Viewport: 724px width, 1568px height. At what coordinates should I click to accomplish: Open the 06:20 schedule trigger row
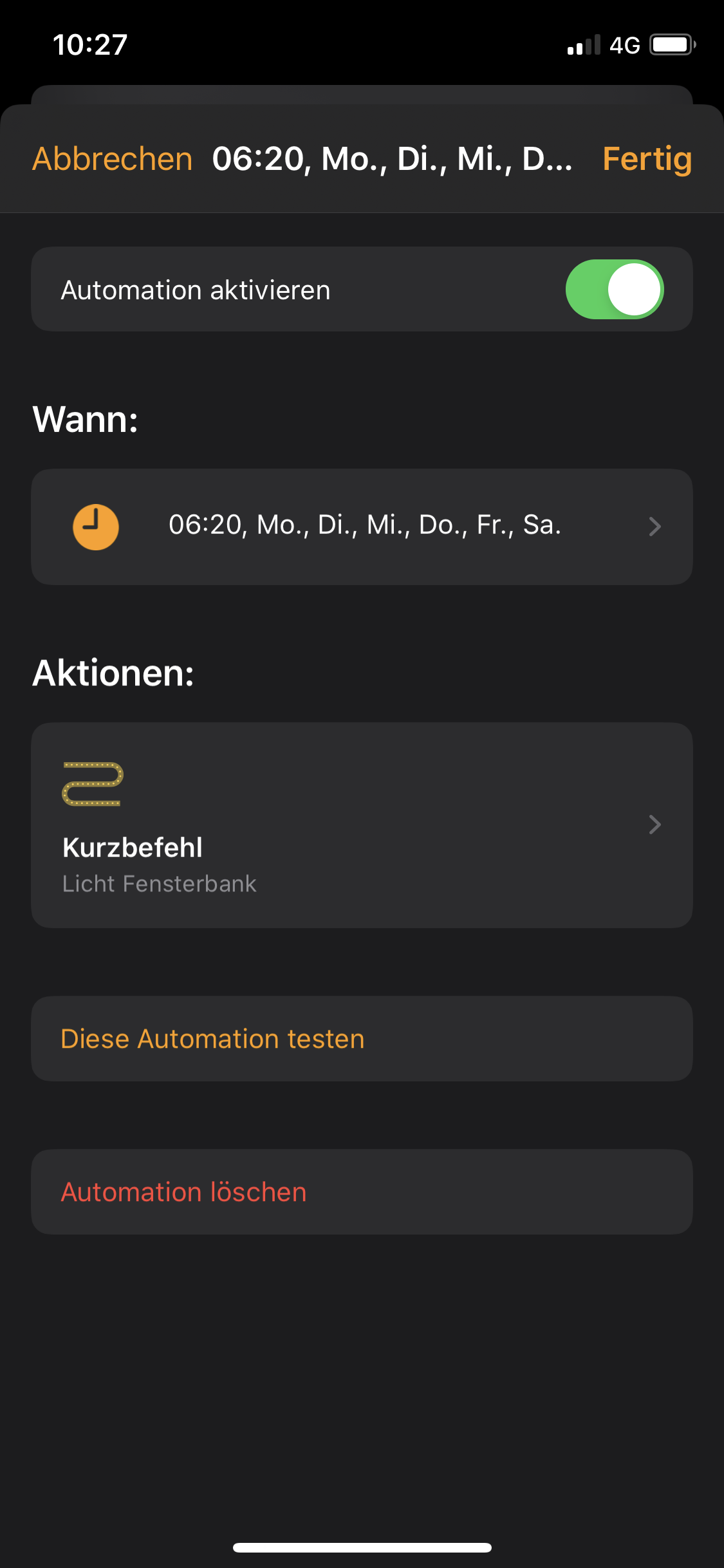pos(362,527)
